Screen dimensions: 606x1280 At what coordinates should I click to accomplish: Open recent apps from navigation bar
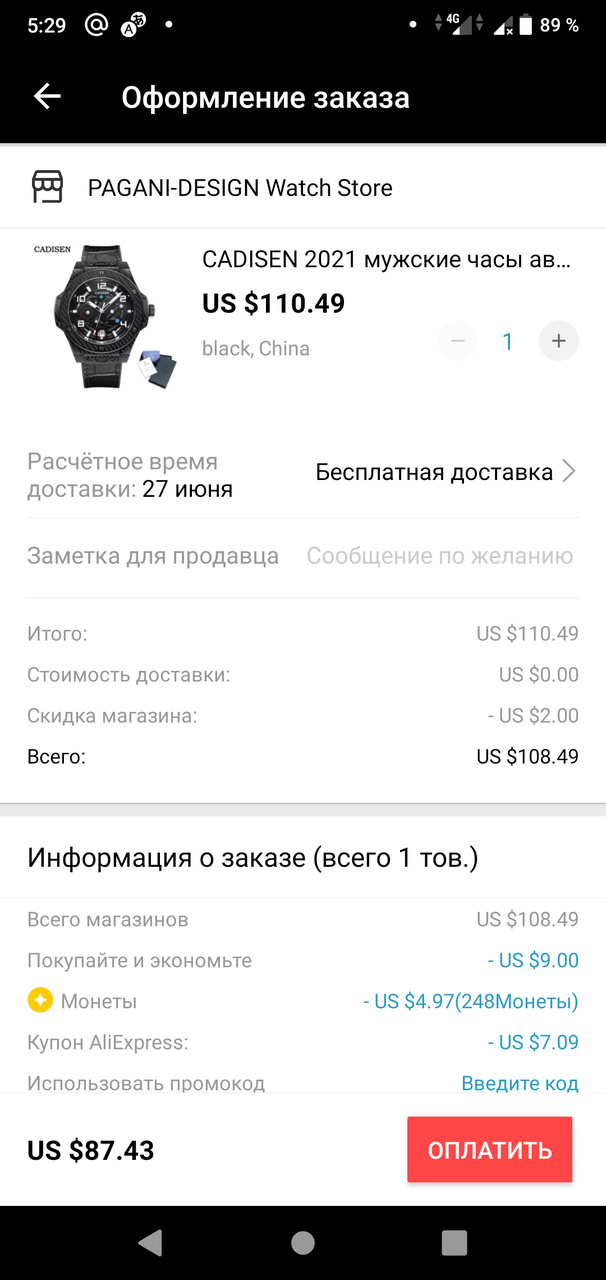[454, 1242]
